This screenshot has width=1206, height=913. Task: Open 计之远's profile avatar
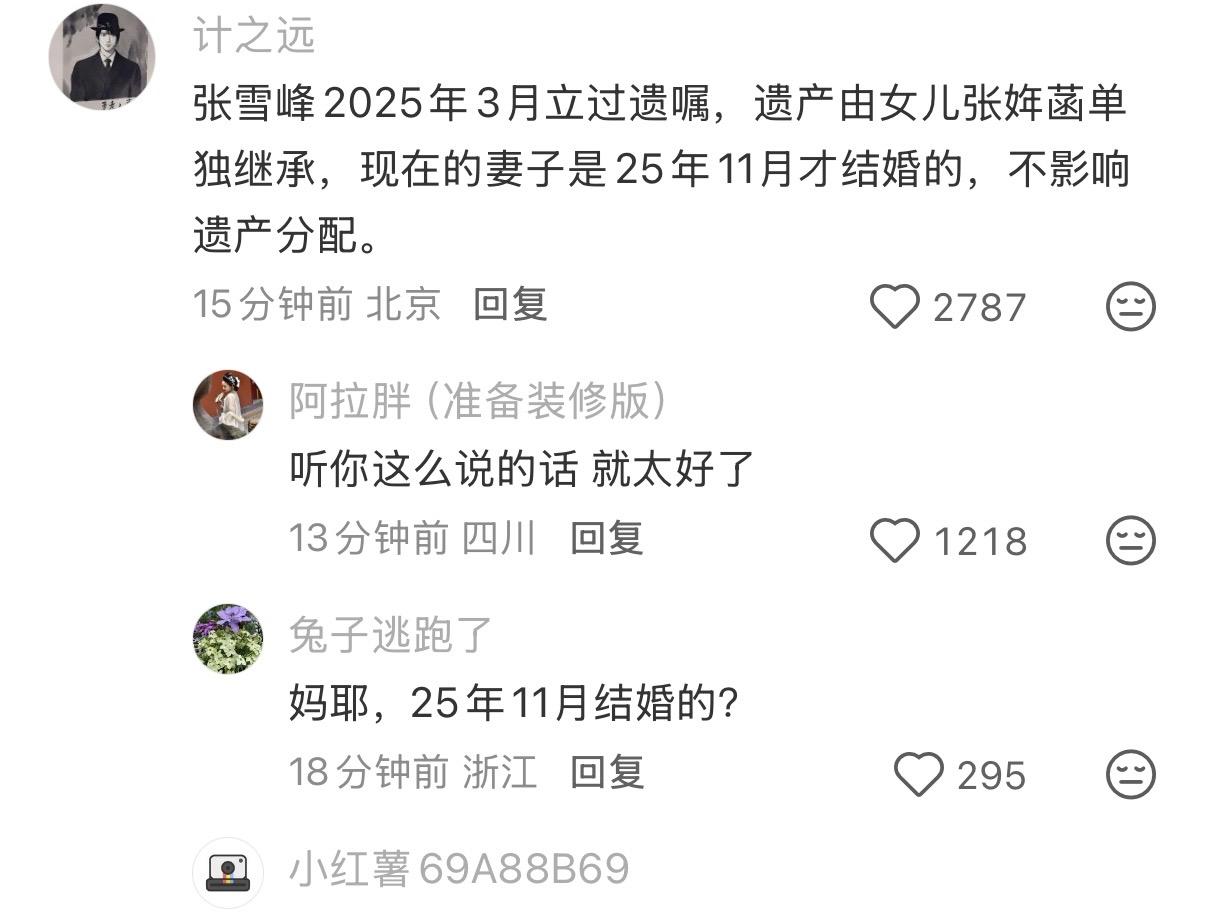point(102,56)
